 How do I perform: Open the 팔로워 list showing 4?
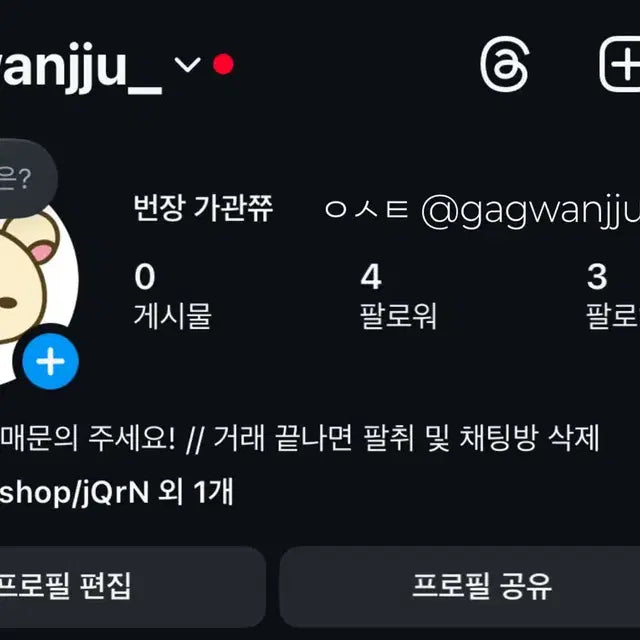coord(397,297)
